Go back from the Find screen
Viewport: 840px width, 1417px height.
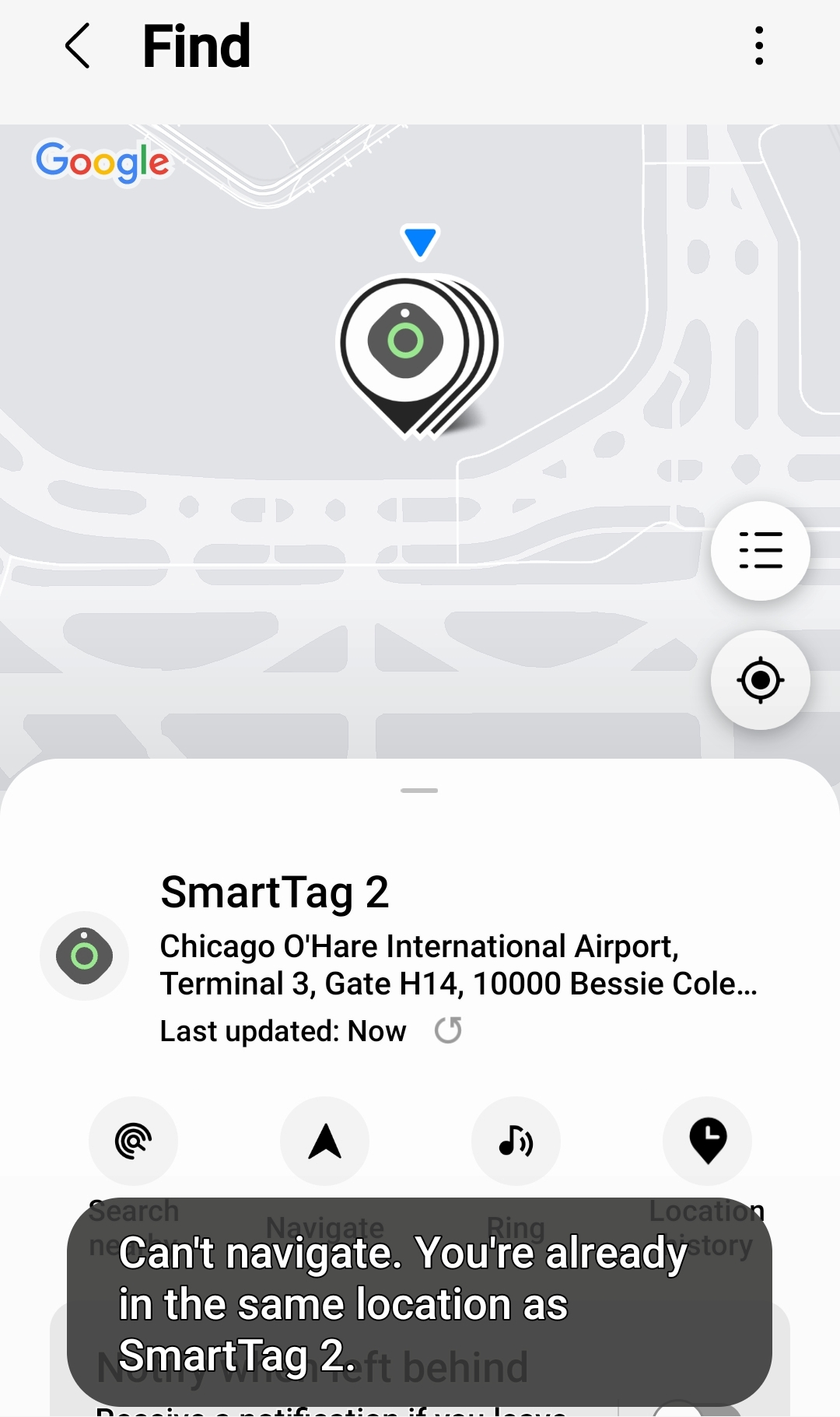pos(77,46)
